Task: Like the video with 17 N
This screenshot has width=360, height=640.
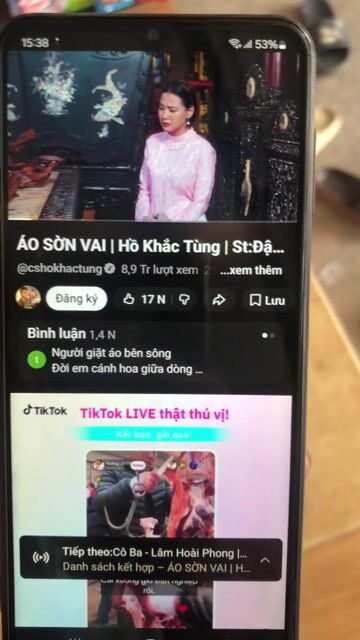Action: (x=144, y=300)
